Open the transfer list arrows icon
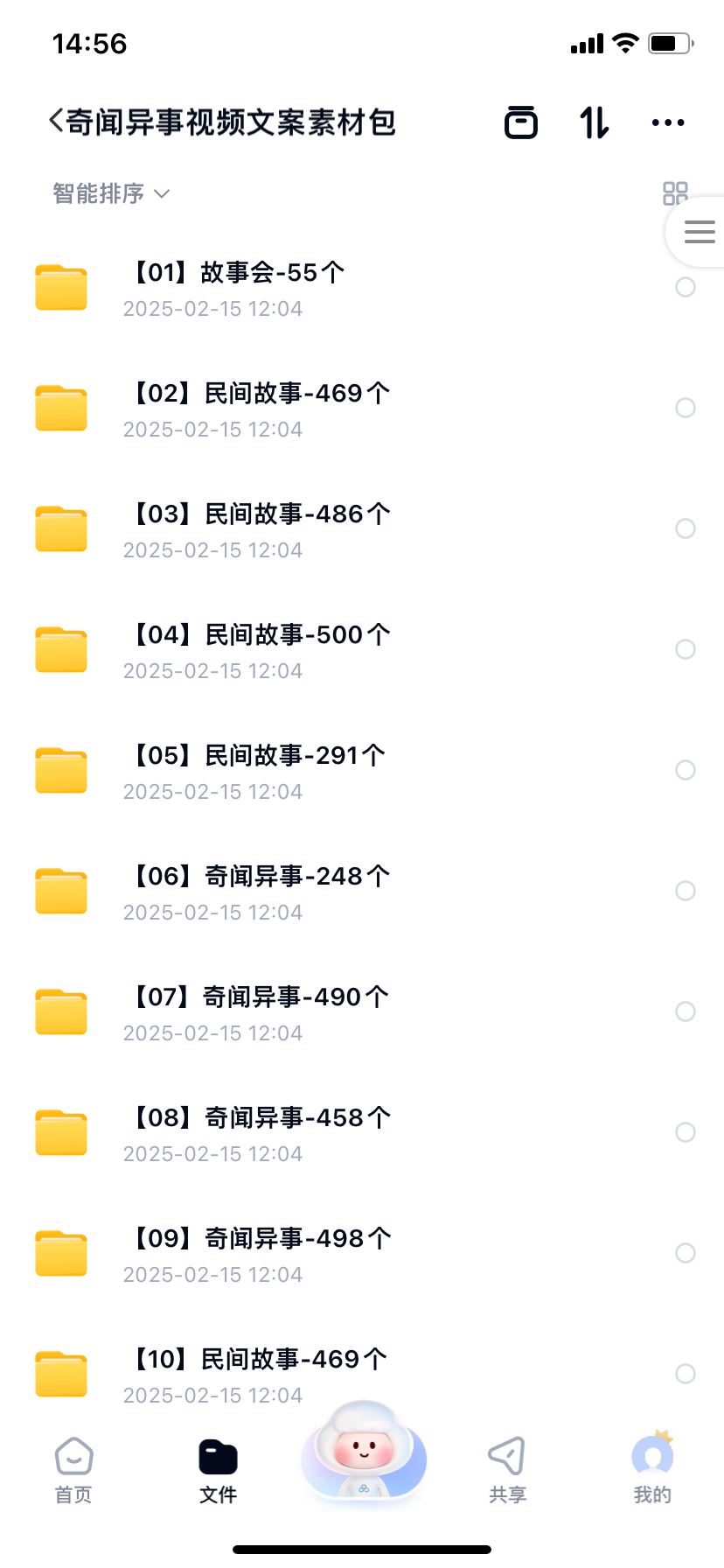The height and width of the screenshot is (1568, 724). pyautogui.click(x=595, y=122)
